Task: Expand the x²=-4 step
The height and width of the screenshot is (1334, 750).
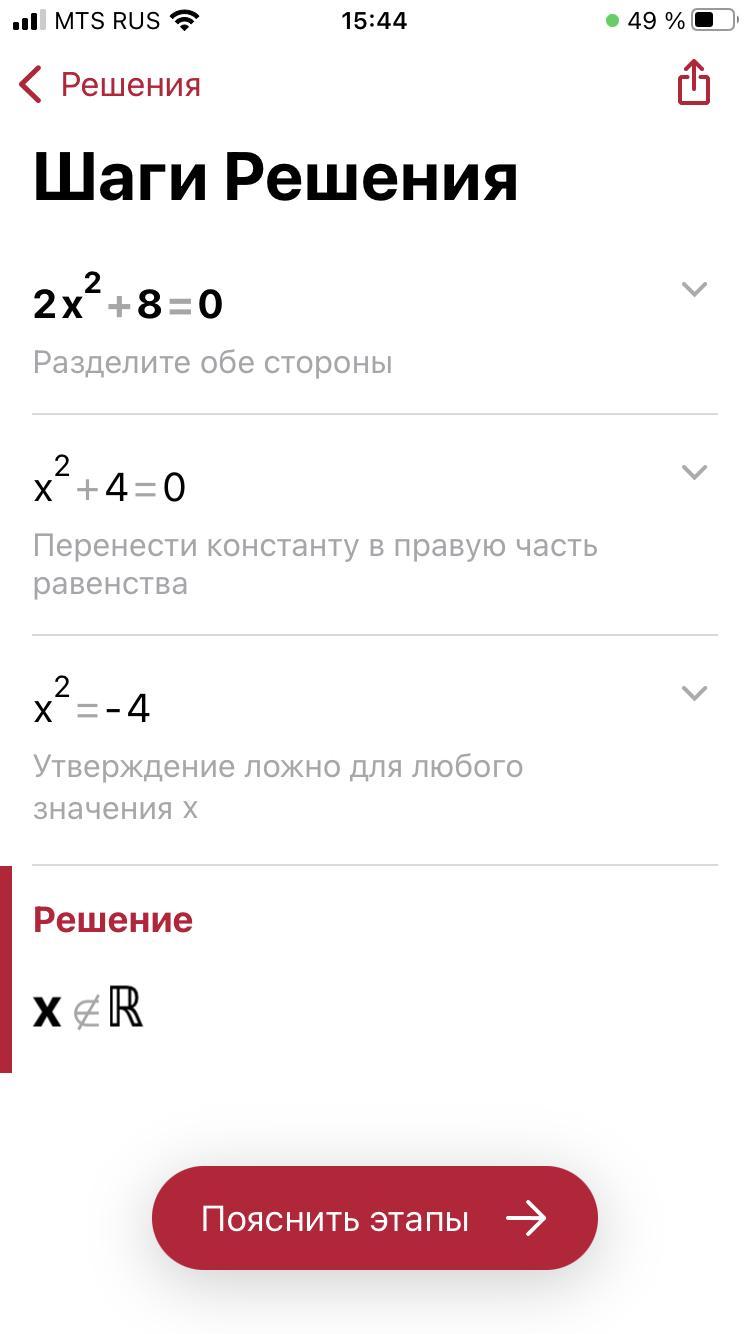Action: point(693,693)
